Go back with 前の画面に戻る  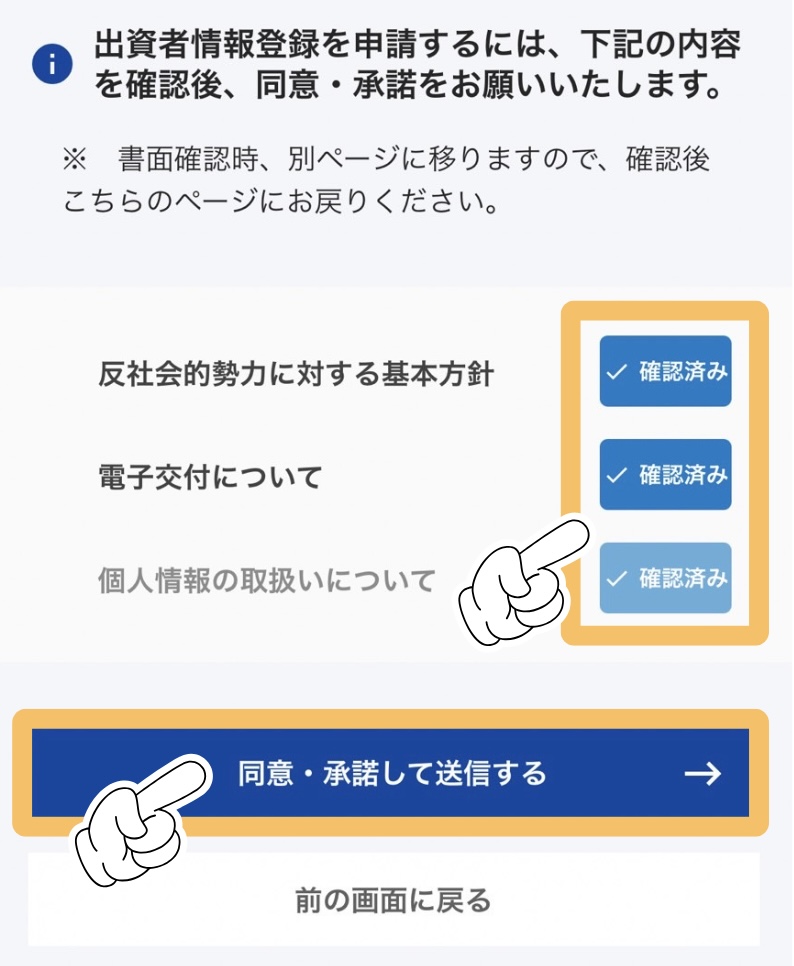(x=393, y=900)
